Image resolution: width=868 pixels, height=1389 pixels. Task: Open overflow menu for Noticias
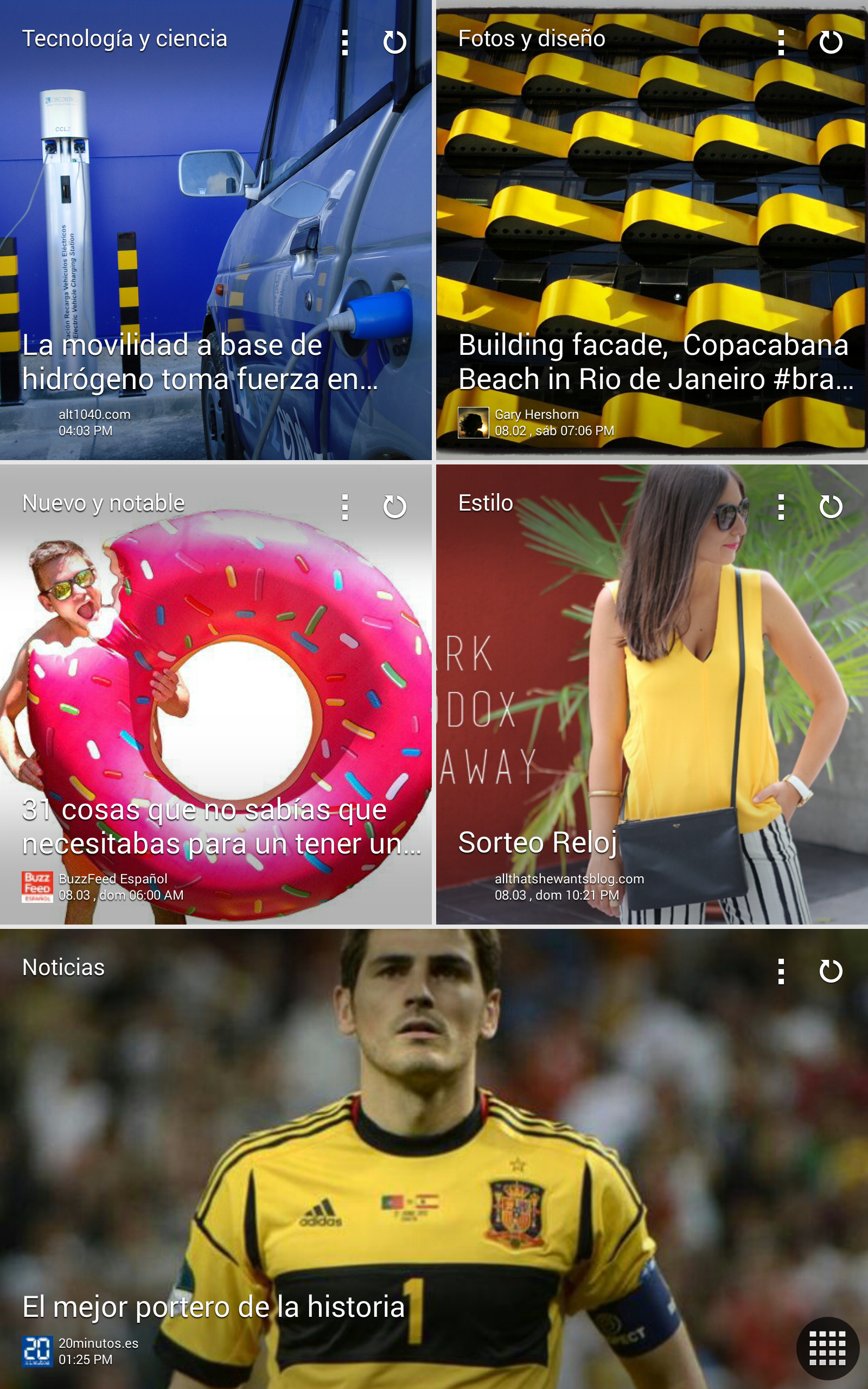point(781,971)
